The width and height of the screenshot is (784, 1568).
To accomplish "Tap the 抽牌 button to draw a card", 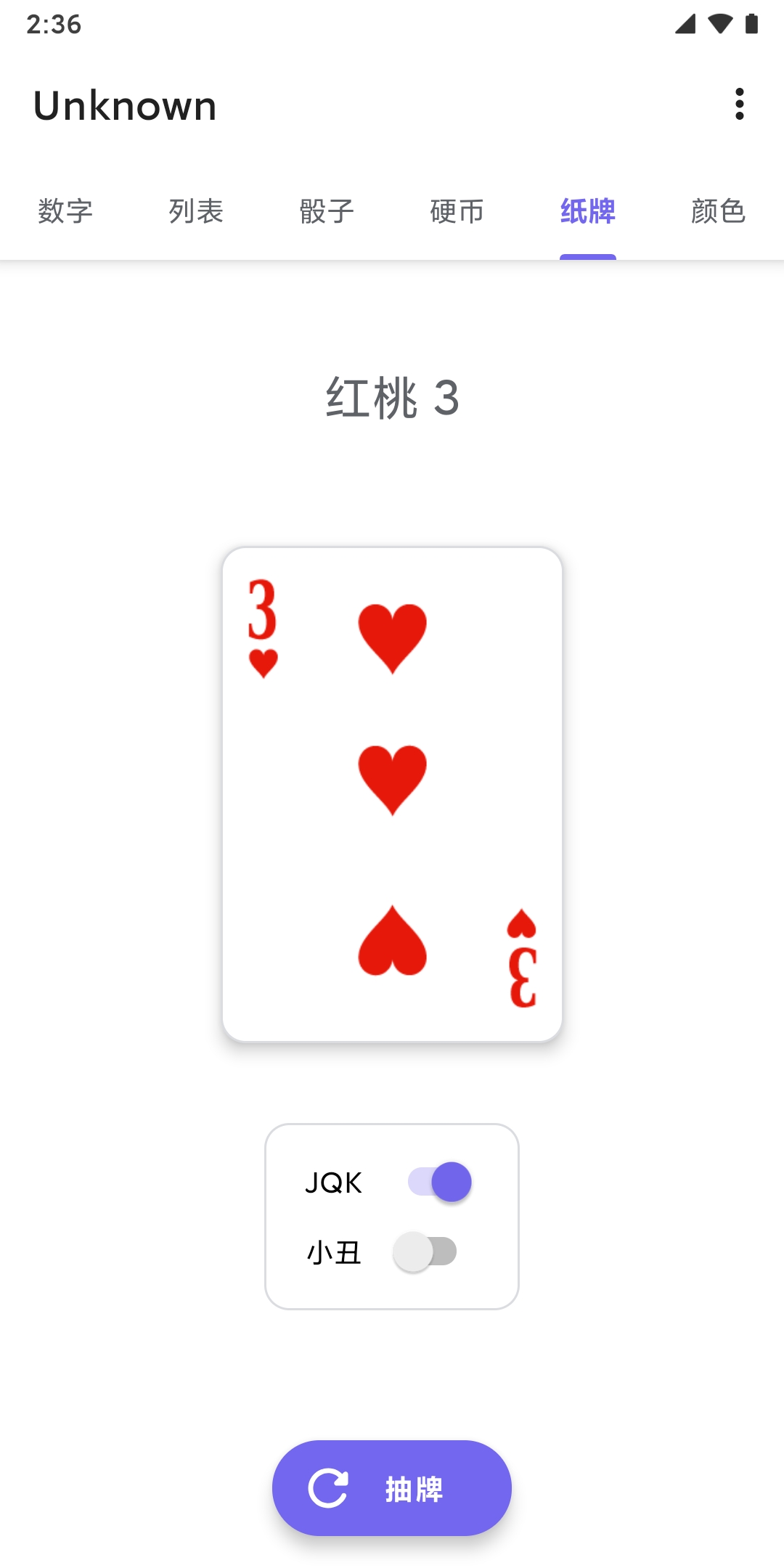I will 392,1488.
